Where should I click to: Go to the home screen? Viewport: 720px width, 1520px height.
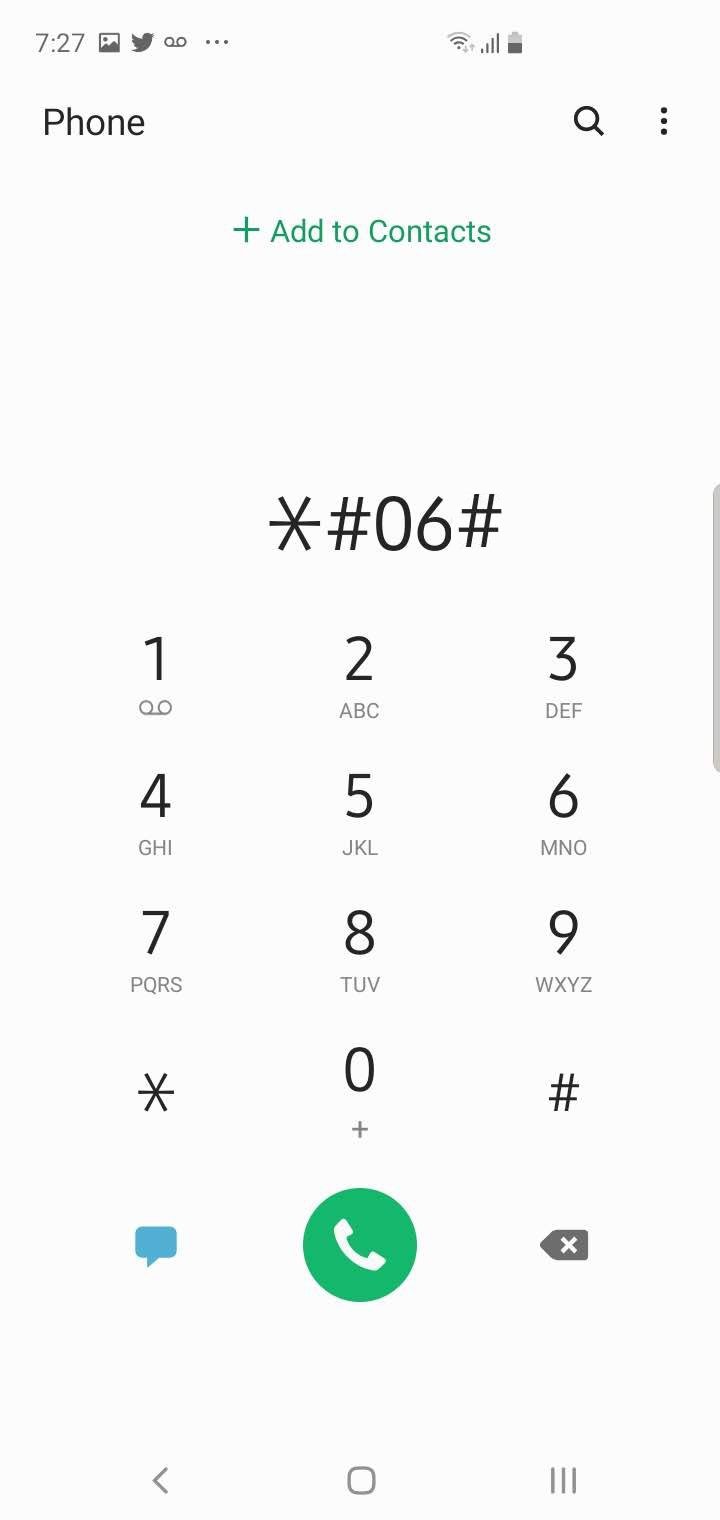point(360,1480)
